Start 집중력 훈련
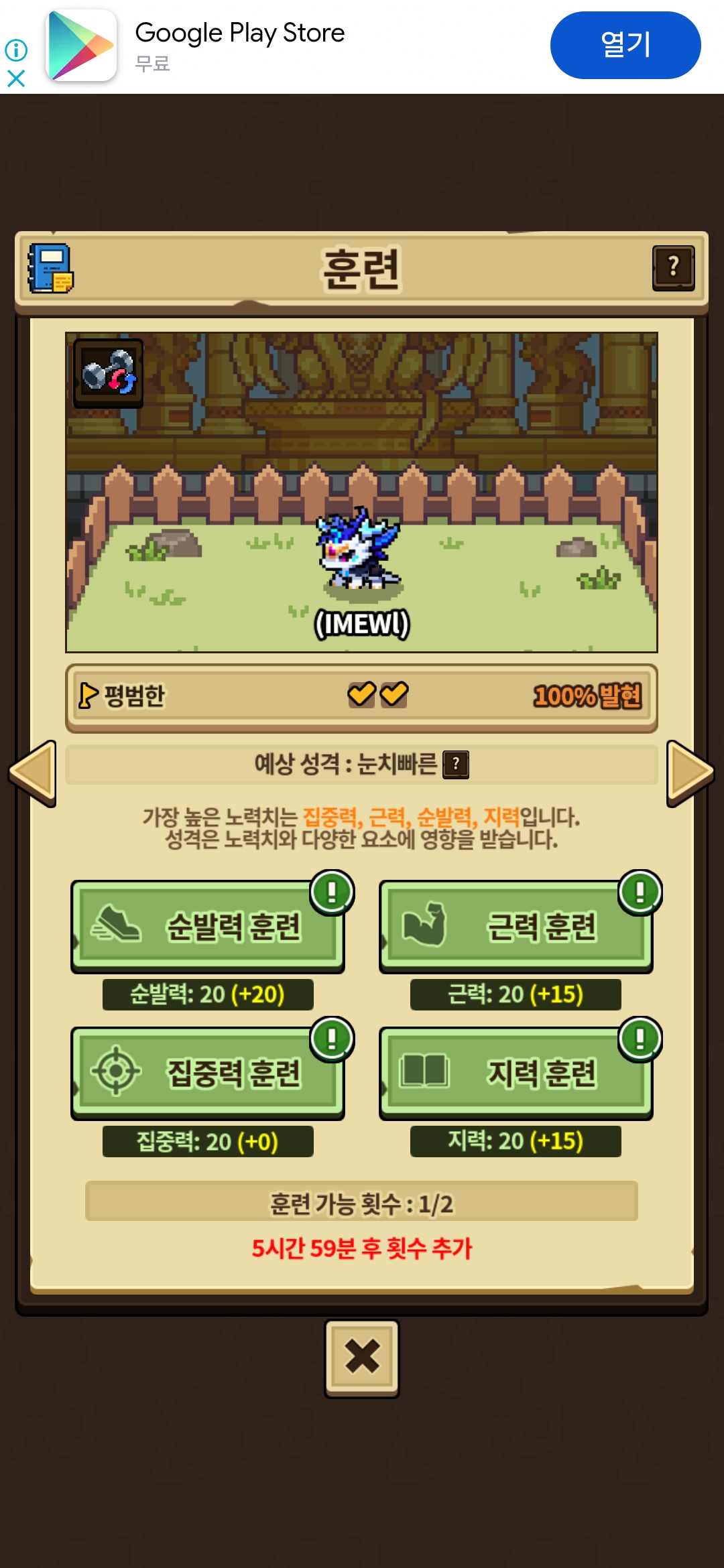Screen dimensions: 724x1568 point(208,1073)
